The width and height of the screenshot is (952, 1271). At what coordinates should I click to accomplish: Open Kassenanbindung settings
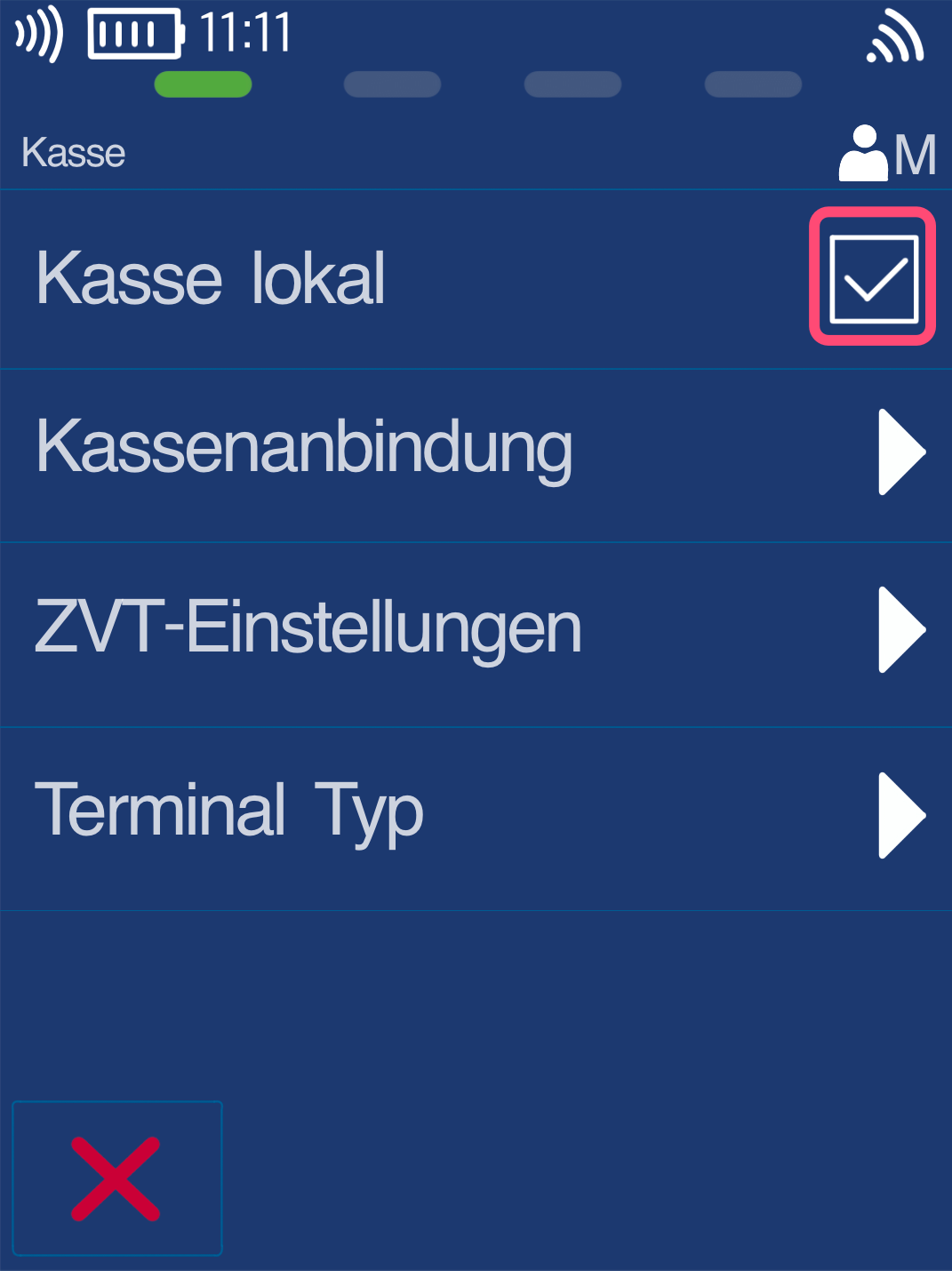point(476,452)
